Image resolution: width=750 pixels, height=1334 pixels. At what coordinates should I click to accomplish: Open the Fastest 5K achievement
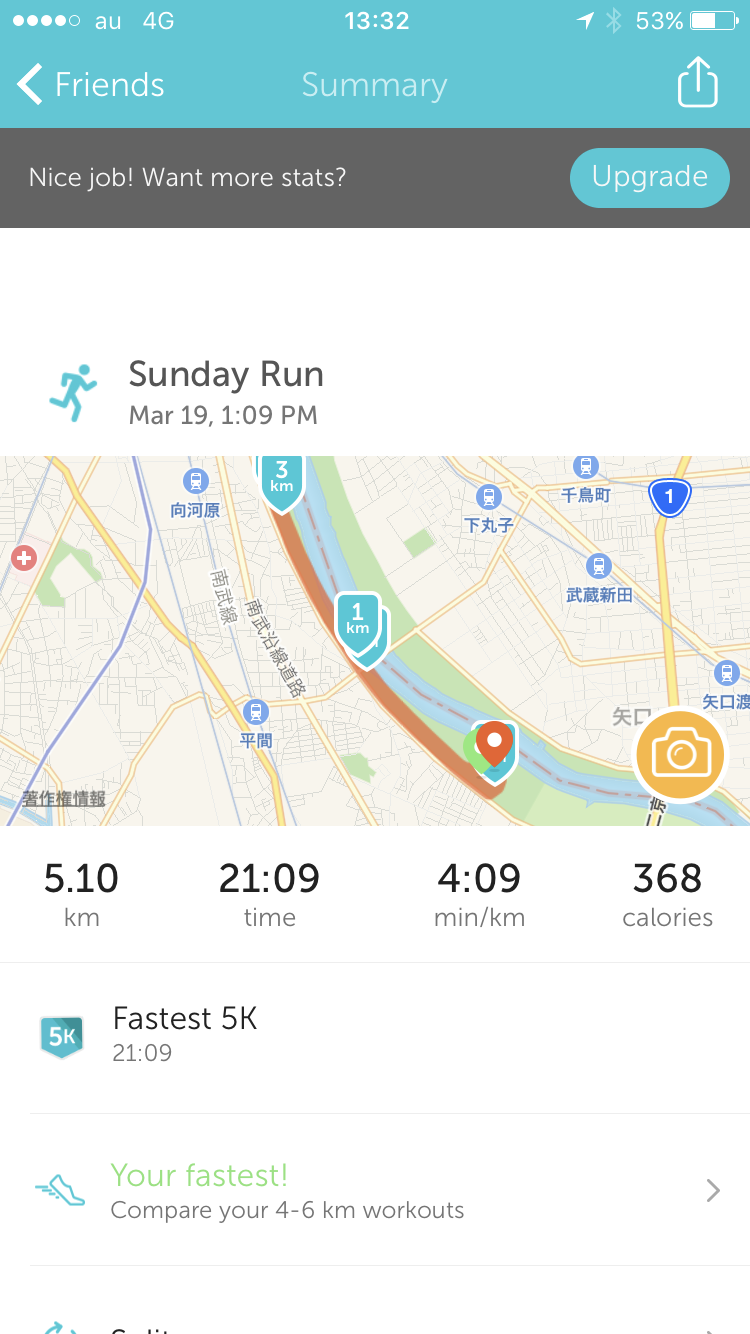(375, 1037)
